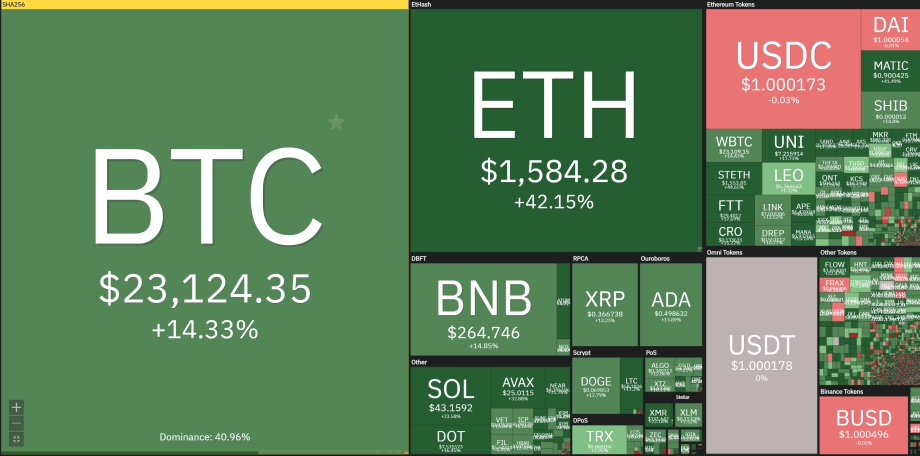Open the TRX tile

click(x=599, y=438)
